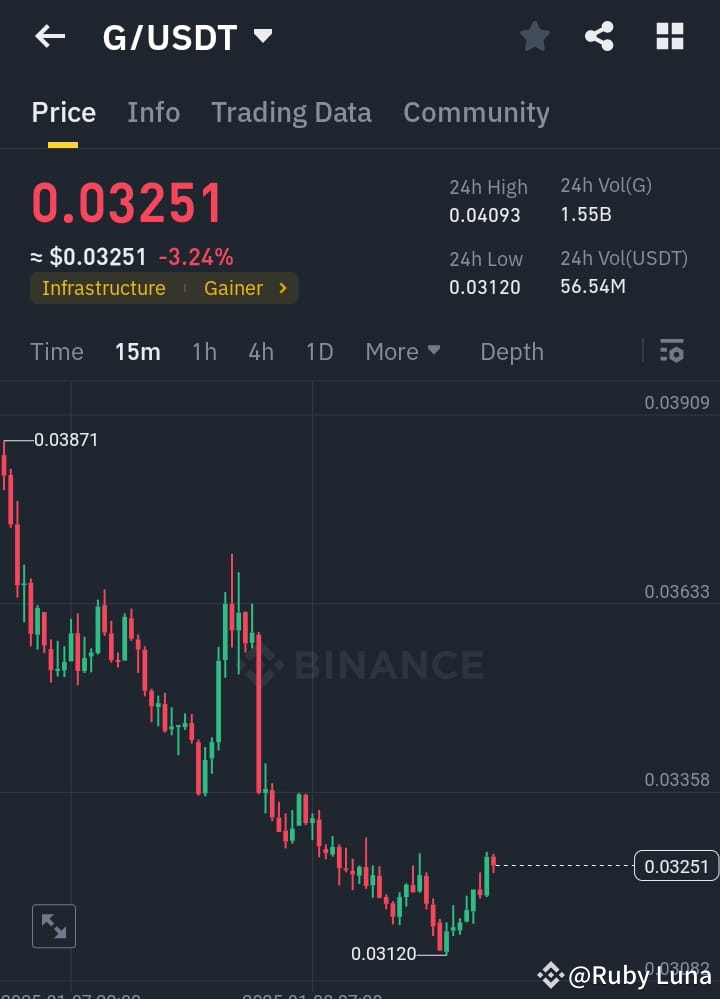Select the 15m interval indicator
Image resolution: width=720 pixels, height=999 pixels.
coord(138,351)
